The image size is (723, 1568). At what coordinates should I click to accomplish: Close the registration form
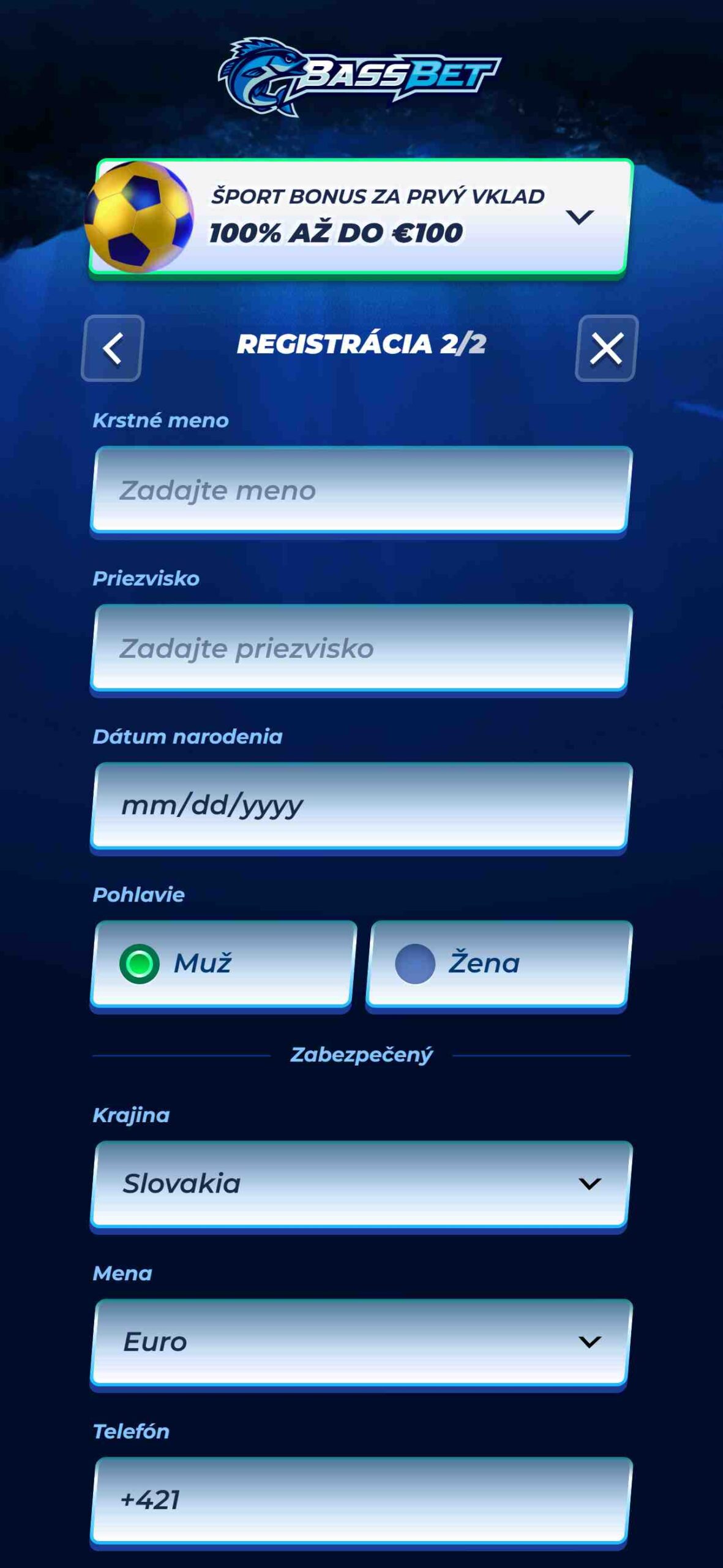pyautogui.click(x=606, y=349)
